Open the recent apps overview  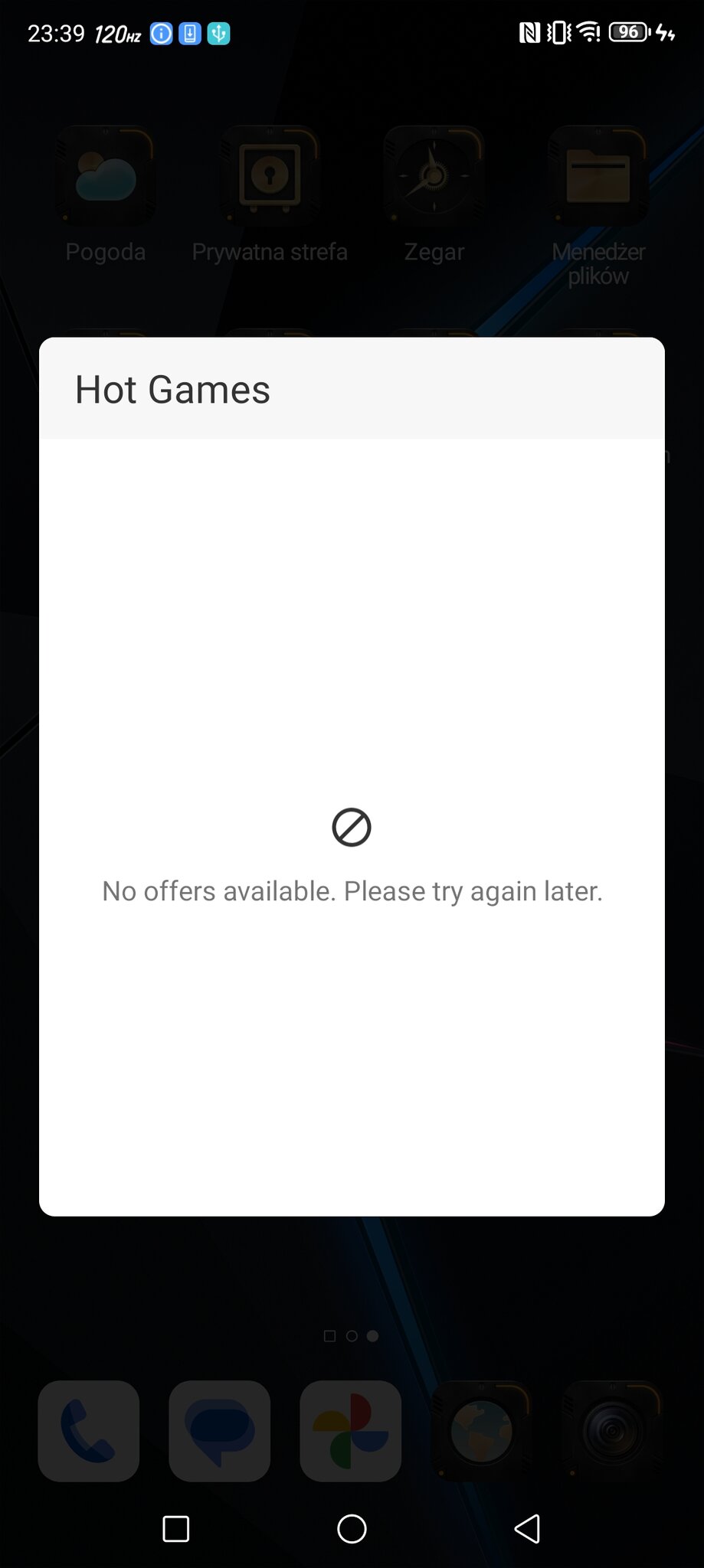[x=176, y=1529]
